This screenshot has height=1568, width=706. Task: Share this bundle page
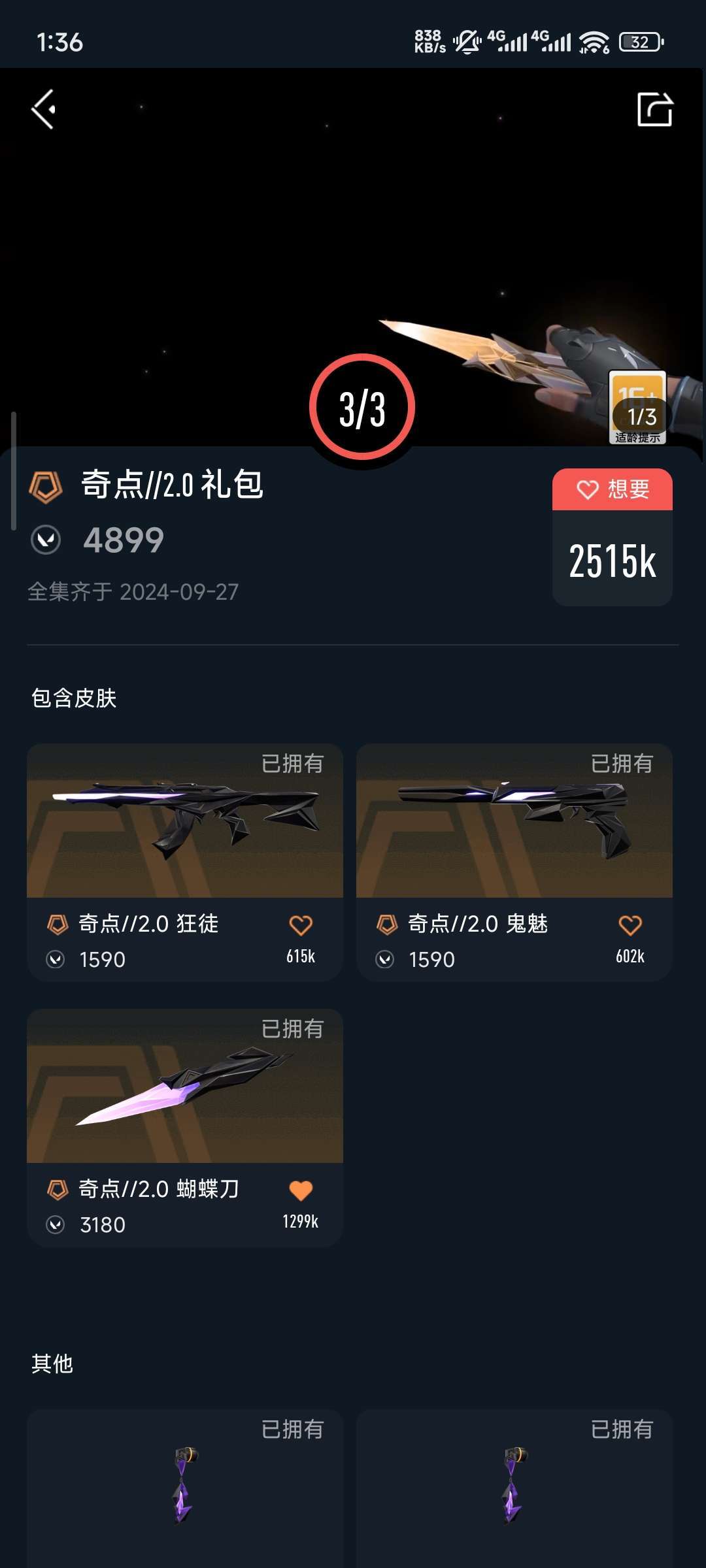click(654, 109)
